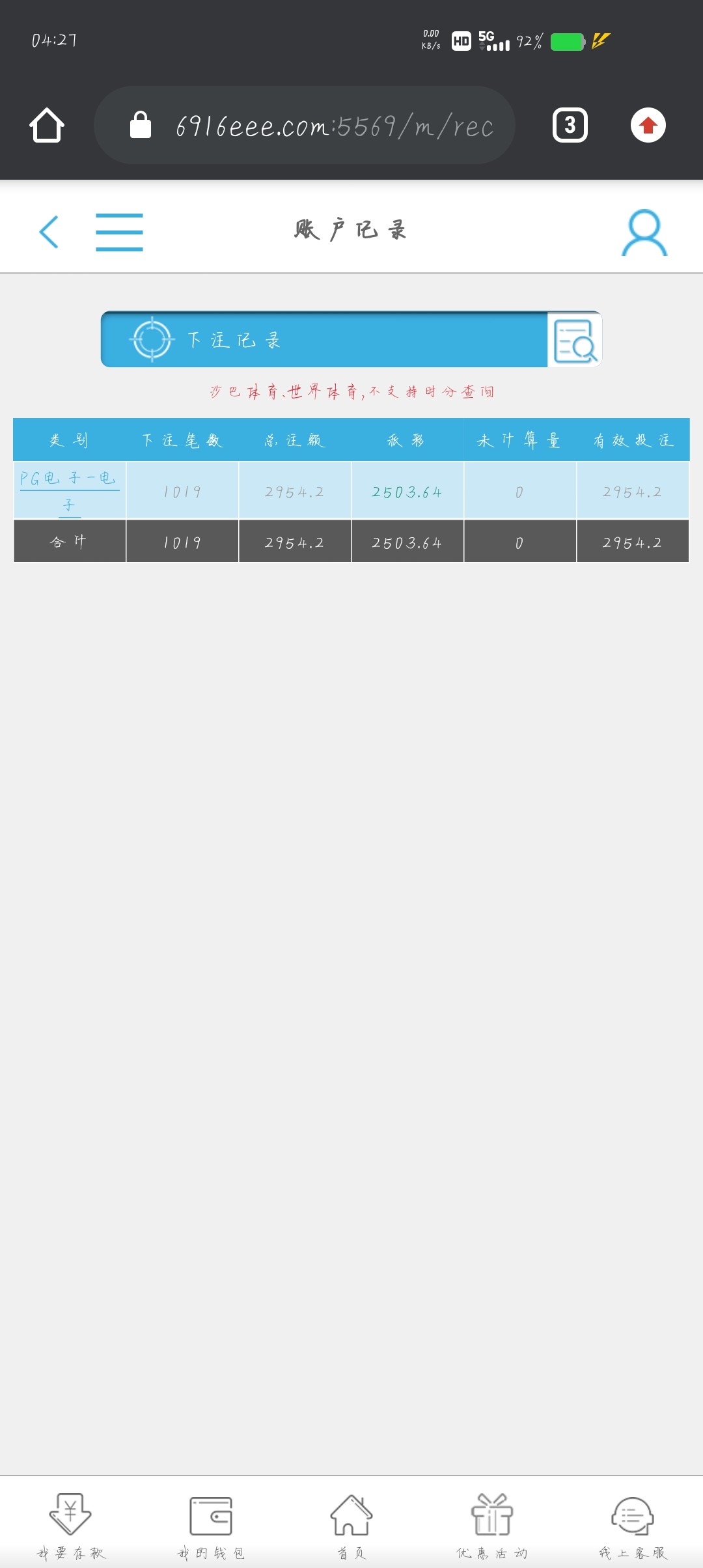Open the 线上客服 tab
703x1568 pixels.
[633, 1525]
